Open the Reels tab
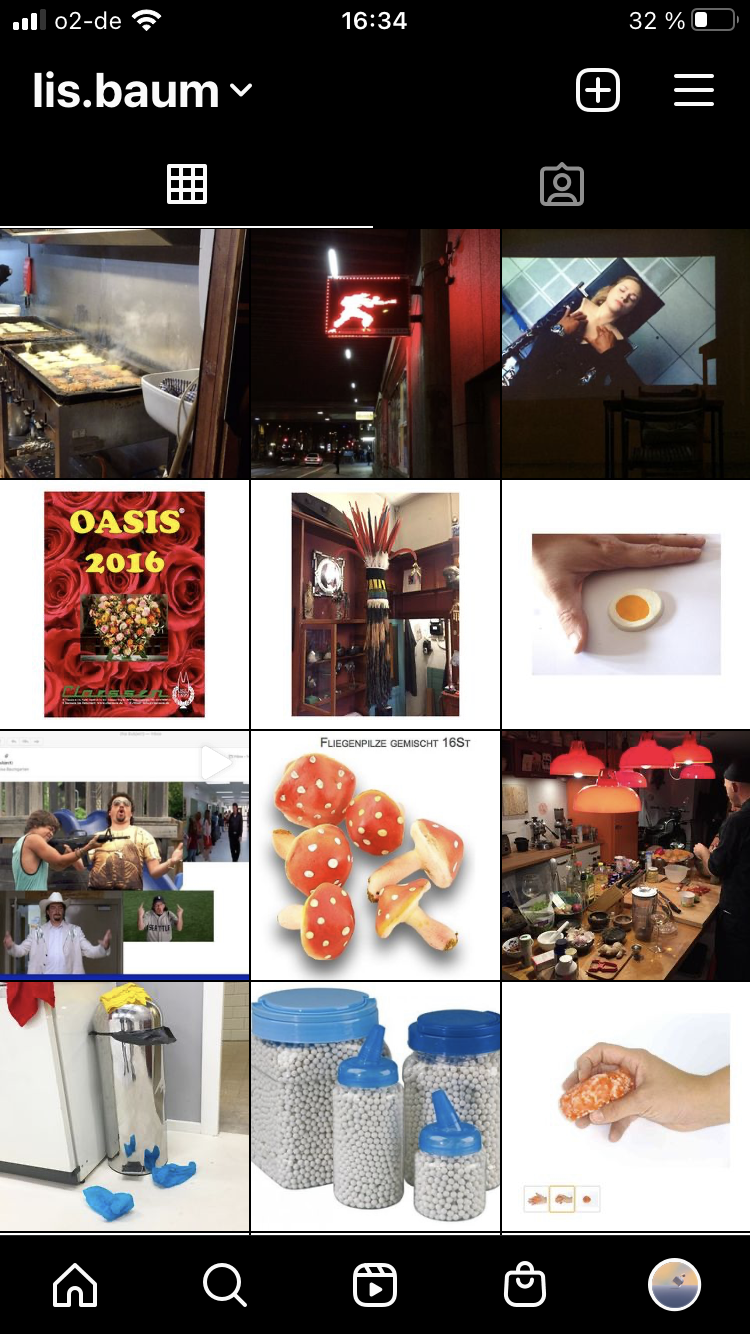The height and width of the screenshot is (1334, 750). [375, 1285]
